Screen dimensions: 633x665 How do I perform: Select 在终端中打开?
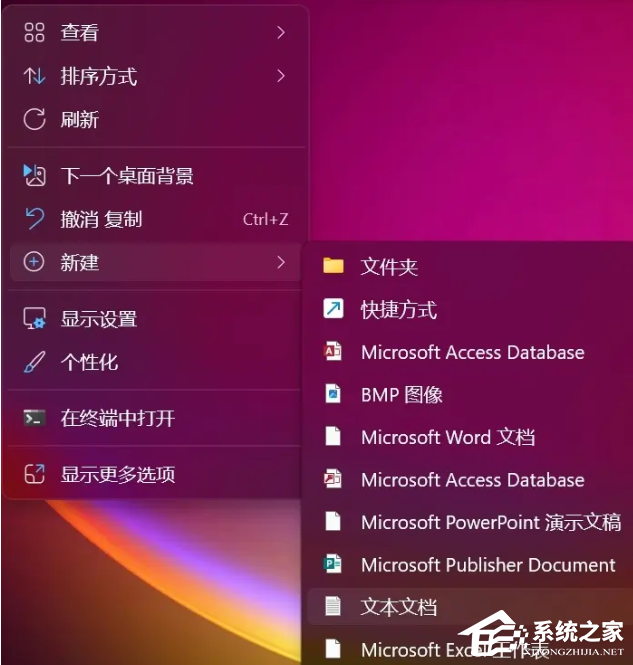pyautogui.click(x=117, y=418)
